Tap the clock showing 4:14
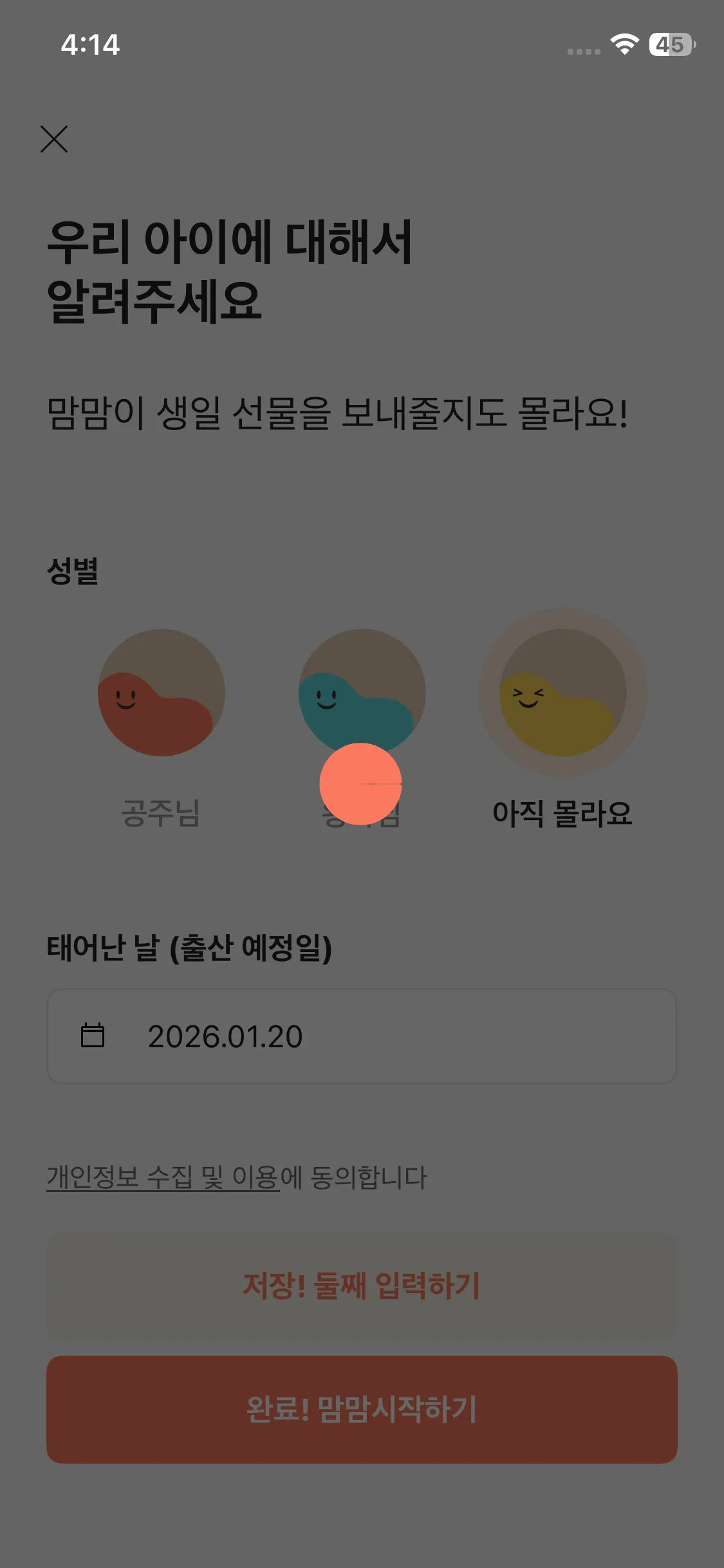Image resolution: width=724 pixels, height=1568 pixels. pos(90,45)
